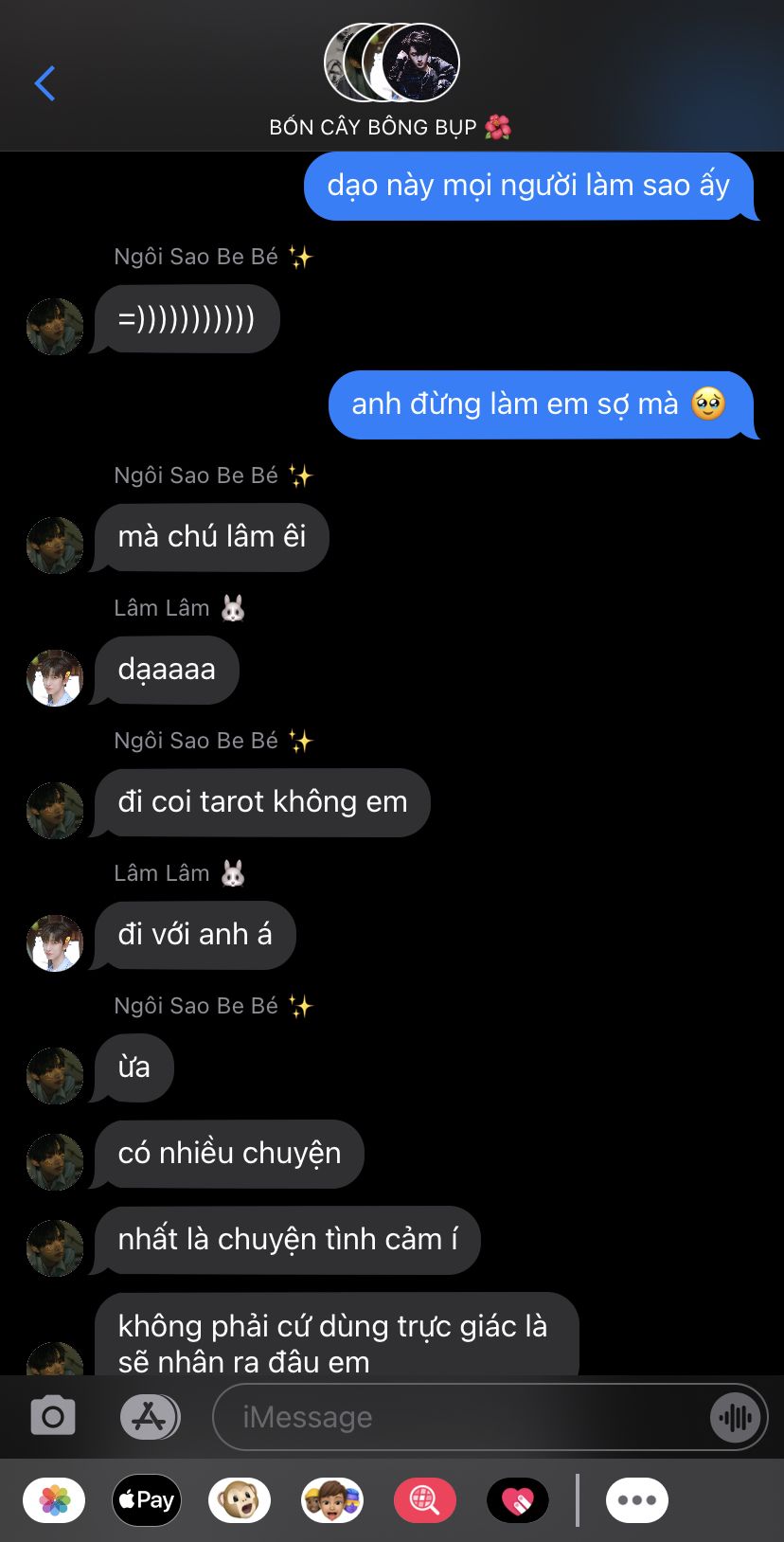Screen dimensions: 784x1542
Task: Open group details for BỐN CÂY BÔNG BỤP
Action: (x=391, y=81)
